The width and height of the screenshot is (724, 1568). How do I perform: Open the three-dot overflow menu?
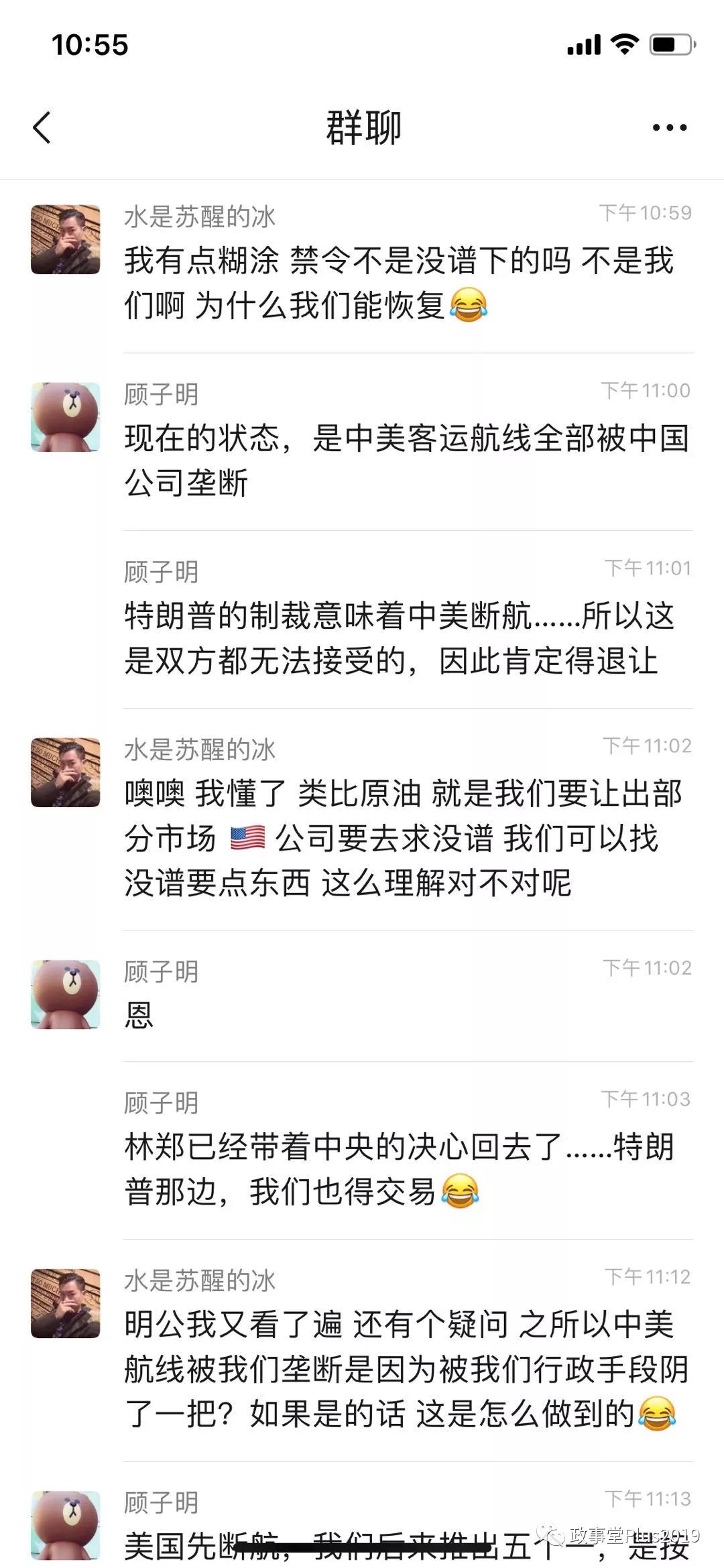tap(669, 127)
